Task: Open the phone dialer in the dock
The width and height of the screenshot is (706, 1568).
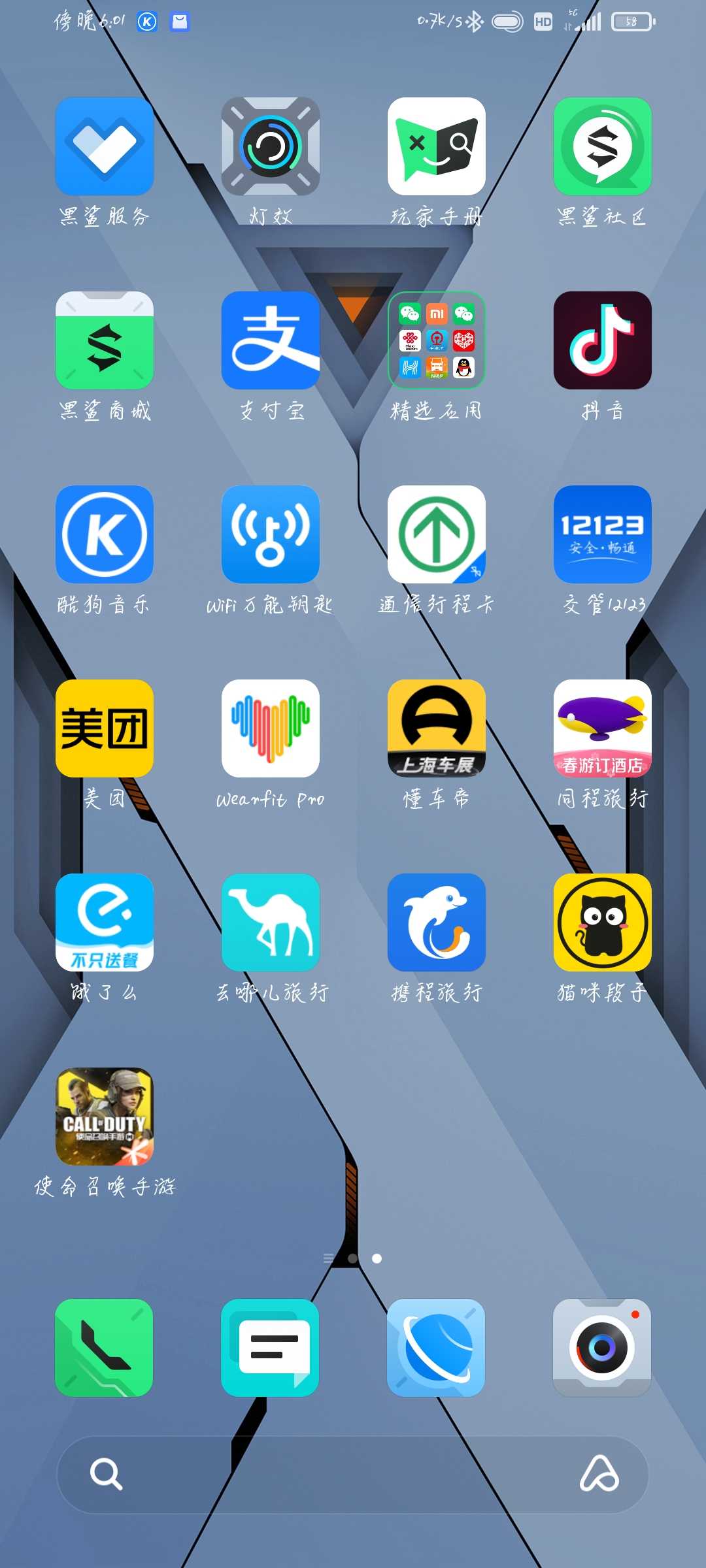Action: click(x=105, y=1348)
